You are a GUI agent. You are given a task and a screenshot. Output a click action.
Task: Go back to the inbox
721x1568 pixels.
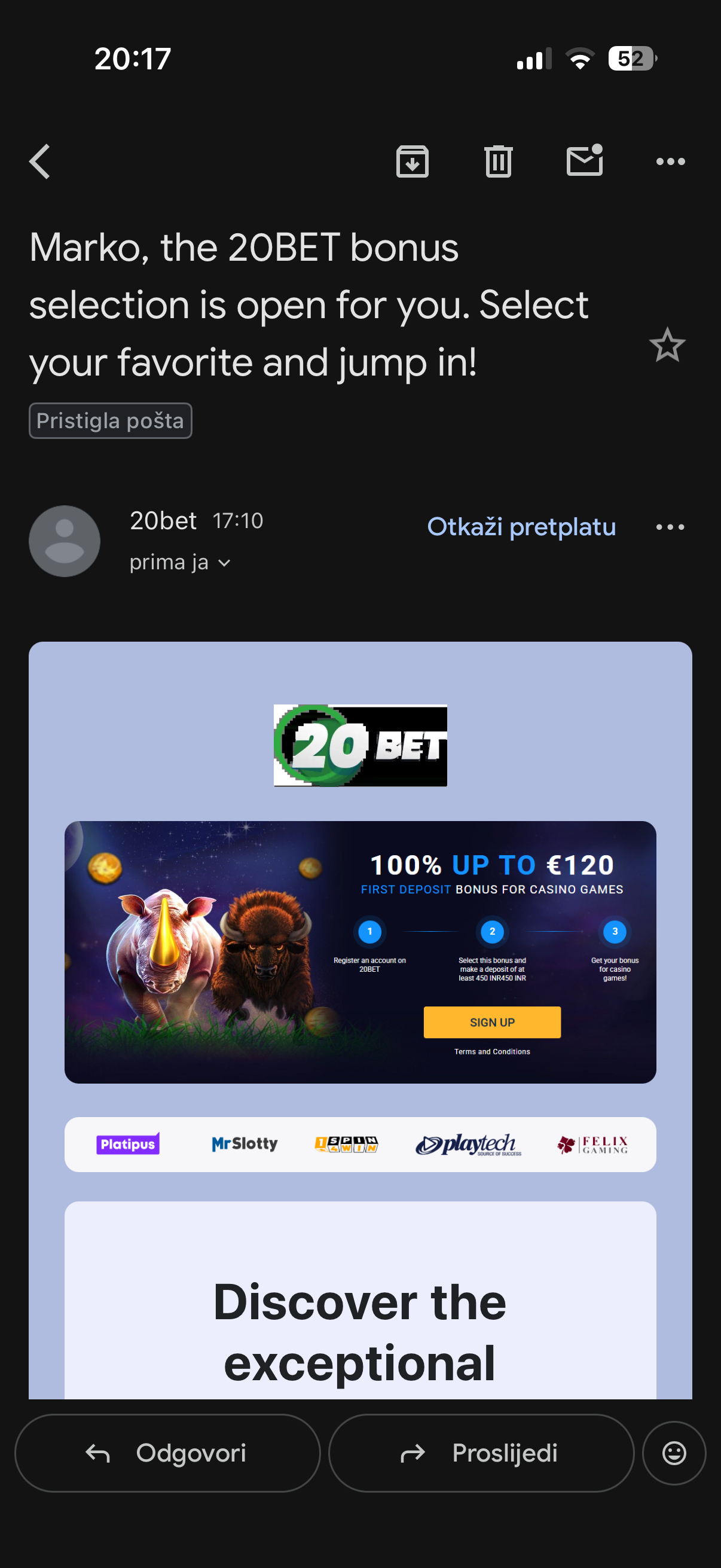[40, 161]
